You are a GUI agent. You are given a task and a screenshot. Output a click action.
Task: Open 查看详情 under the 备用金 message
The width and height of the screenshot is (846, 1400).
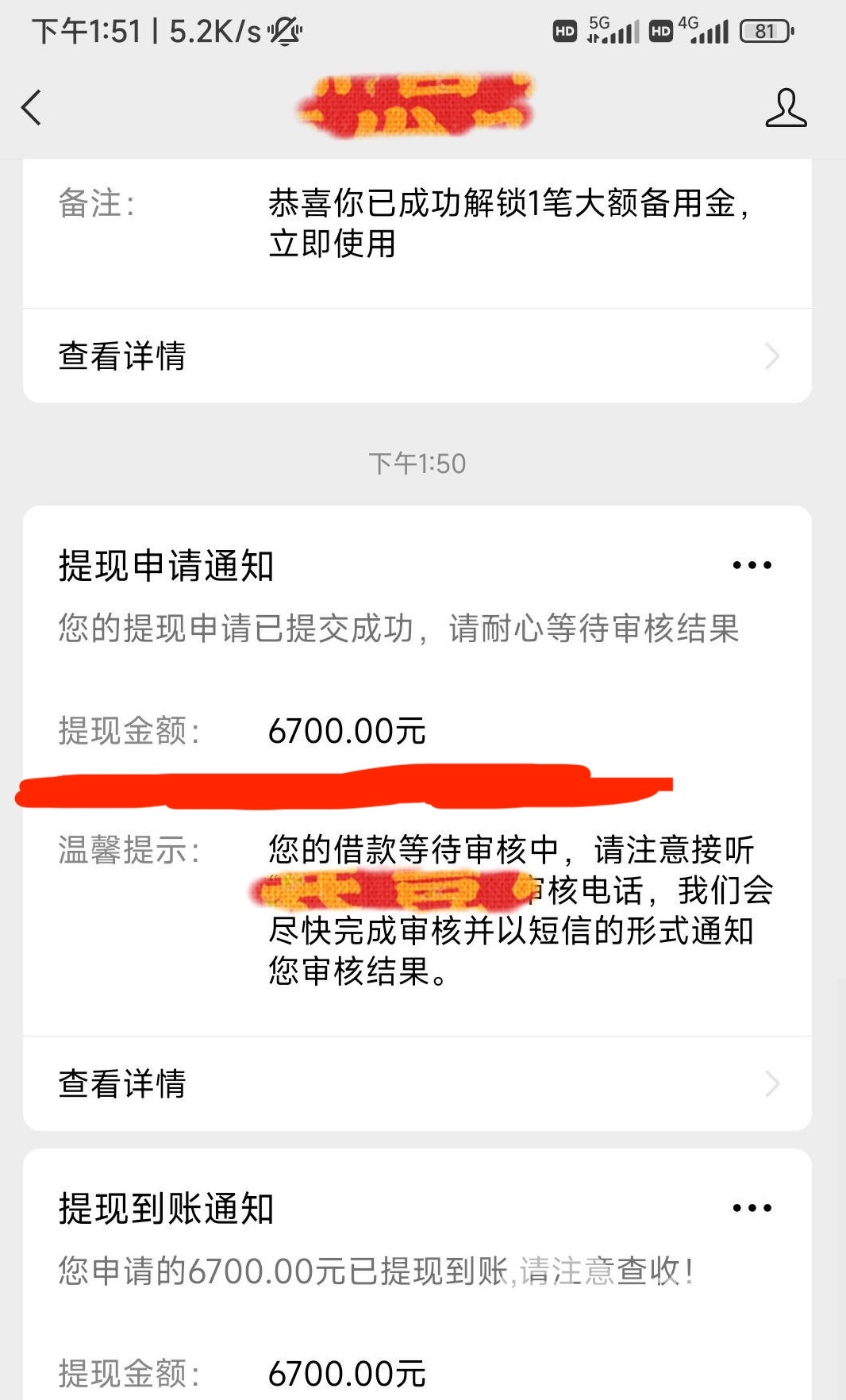417,356
